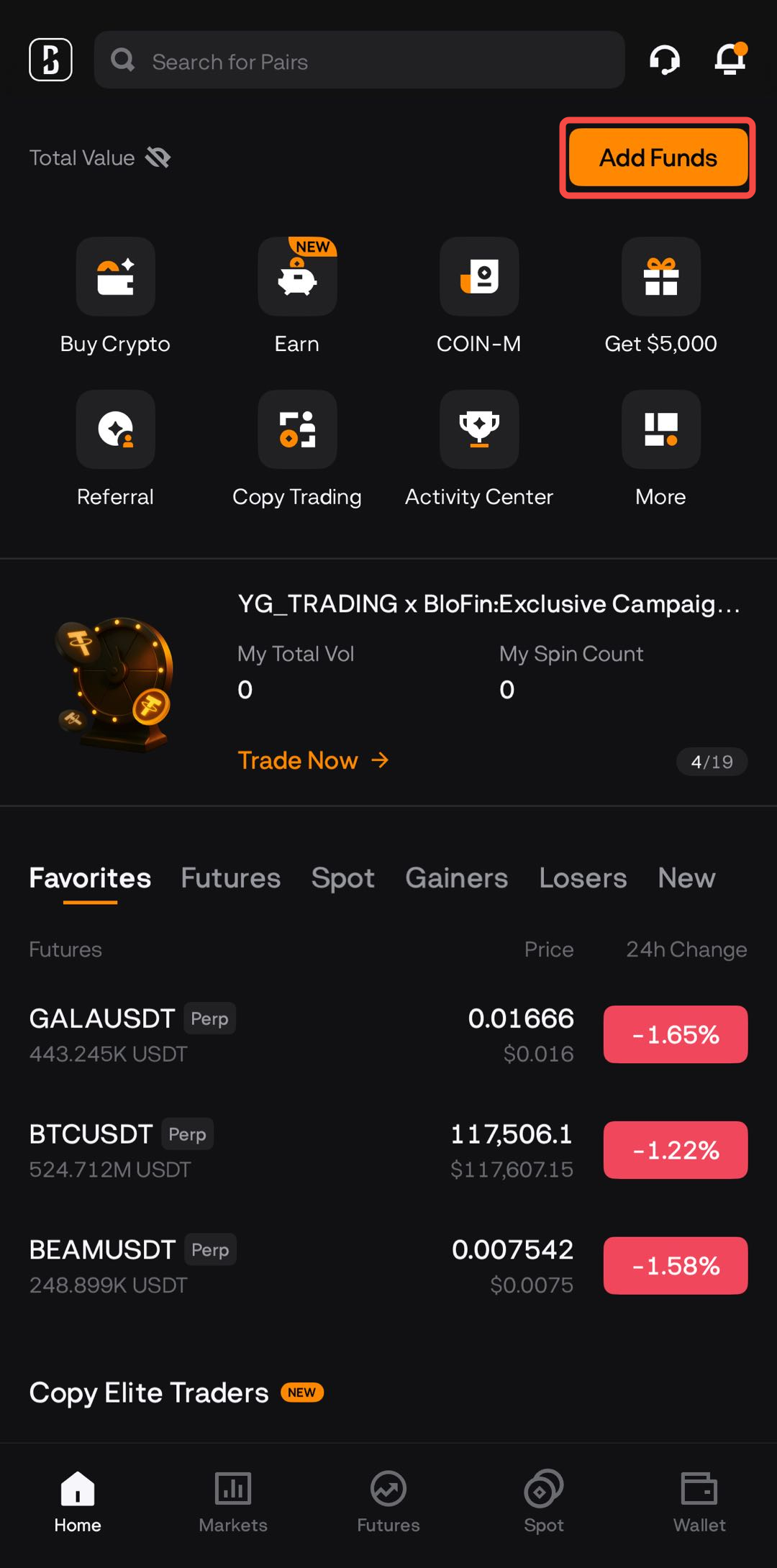Image resolution: width=777 pixels, height=1568 pixels.
Task: Tap the Search for Pairs field
Action: point(360,60)
